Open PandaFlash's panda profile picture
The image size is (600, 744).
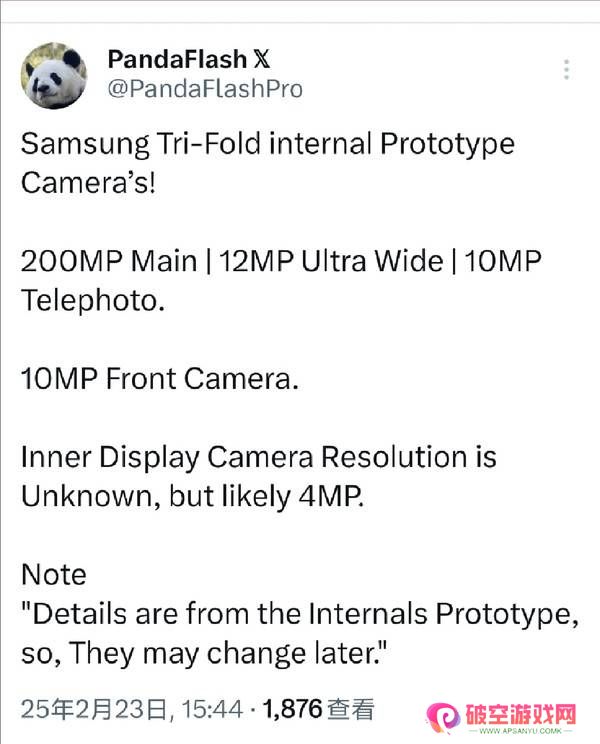click(x=54, y=76)
